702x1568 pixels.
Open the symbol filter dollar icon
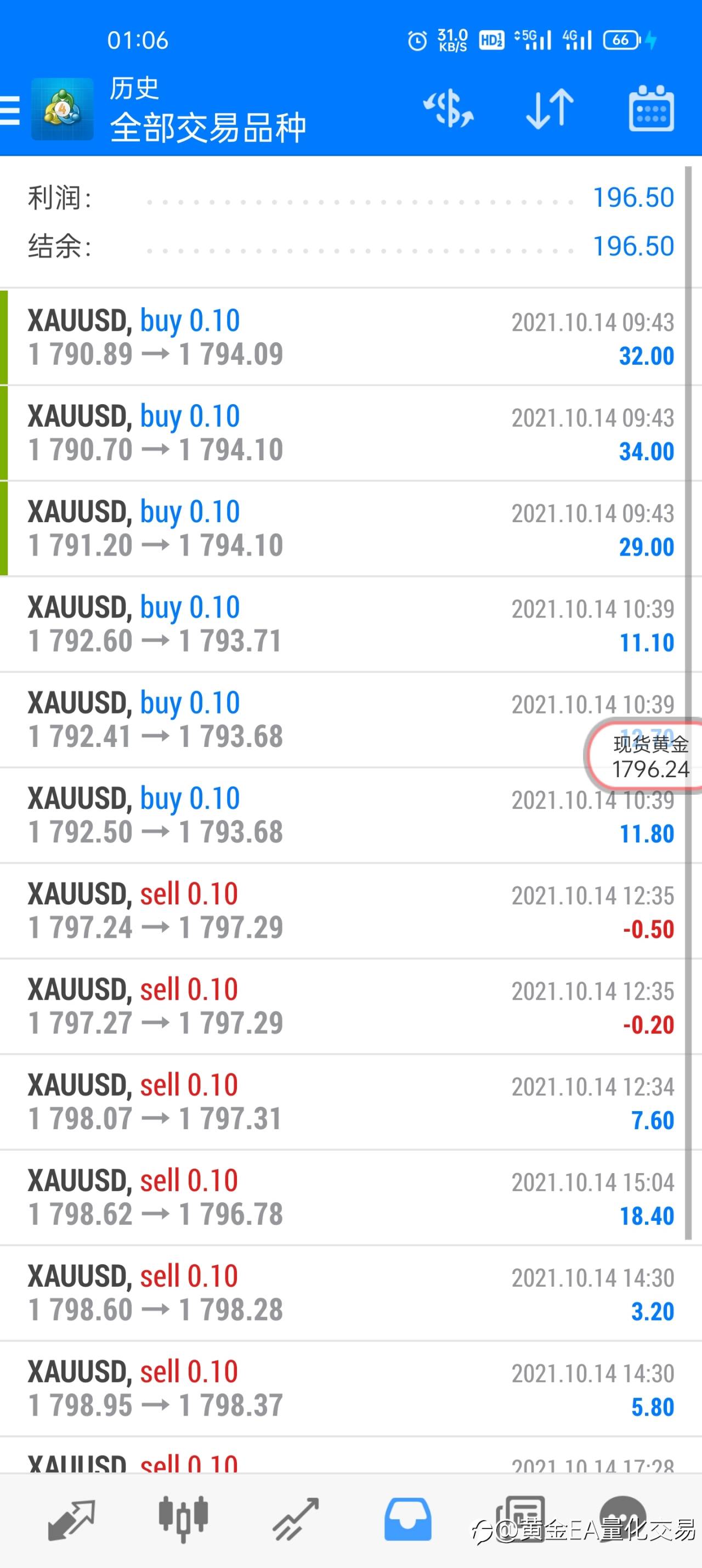(x=449, y=110)
